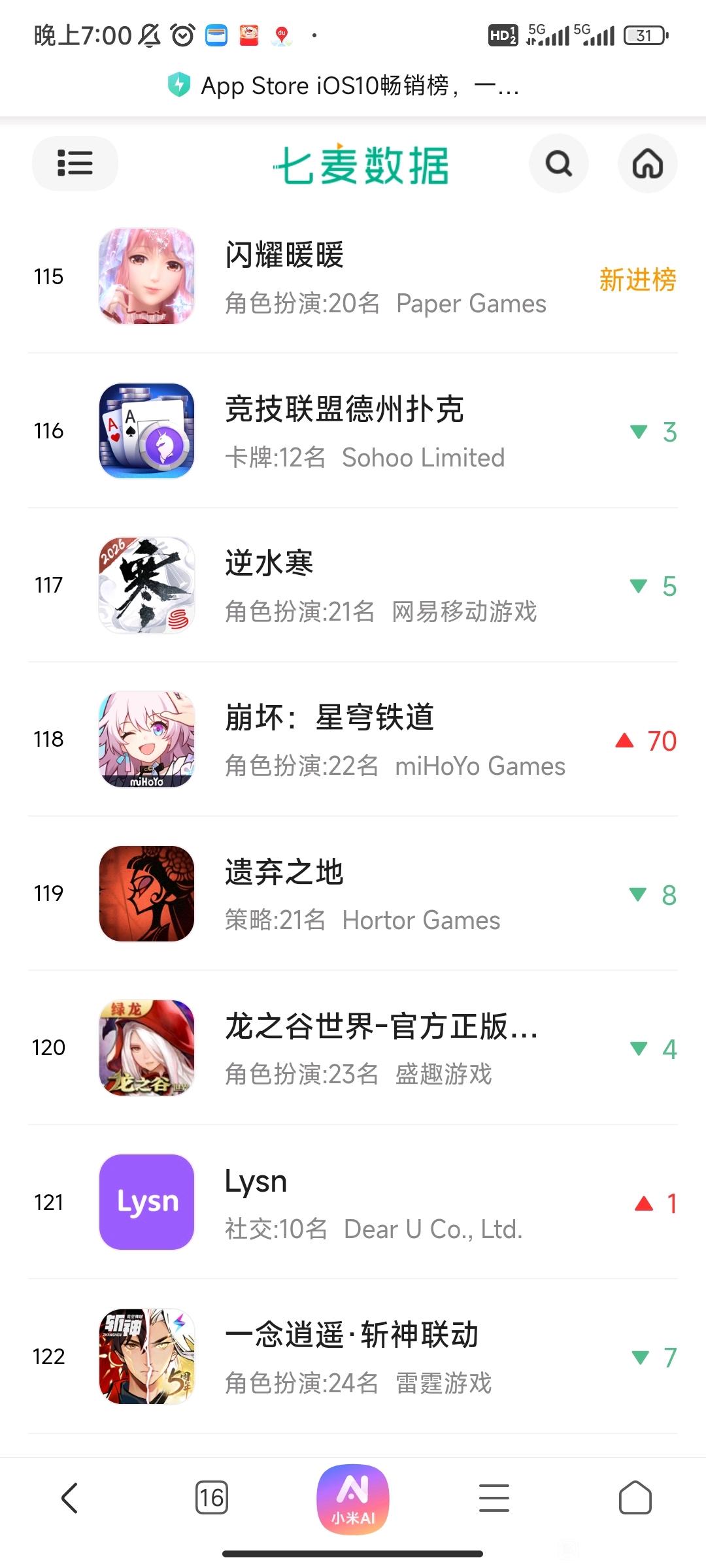Open the 闪耀暖暖 app entry

click(x=353, y=276)
